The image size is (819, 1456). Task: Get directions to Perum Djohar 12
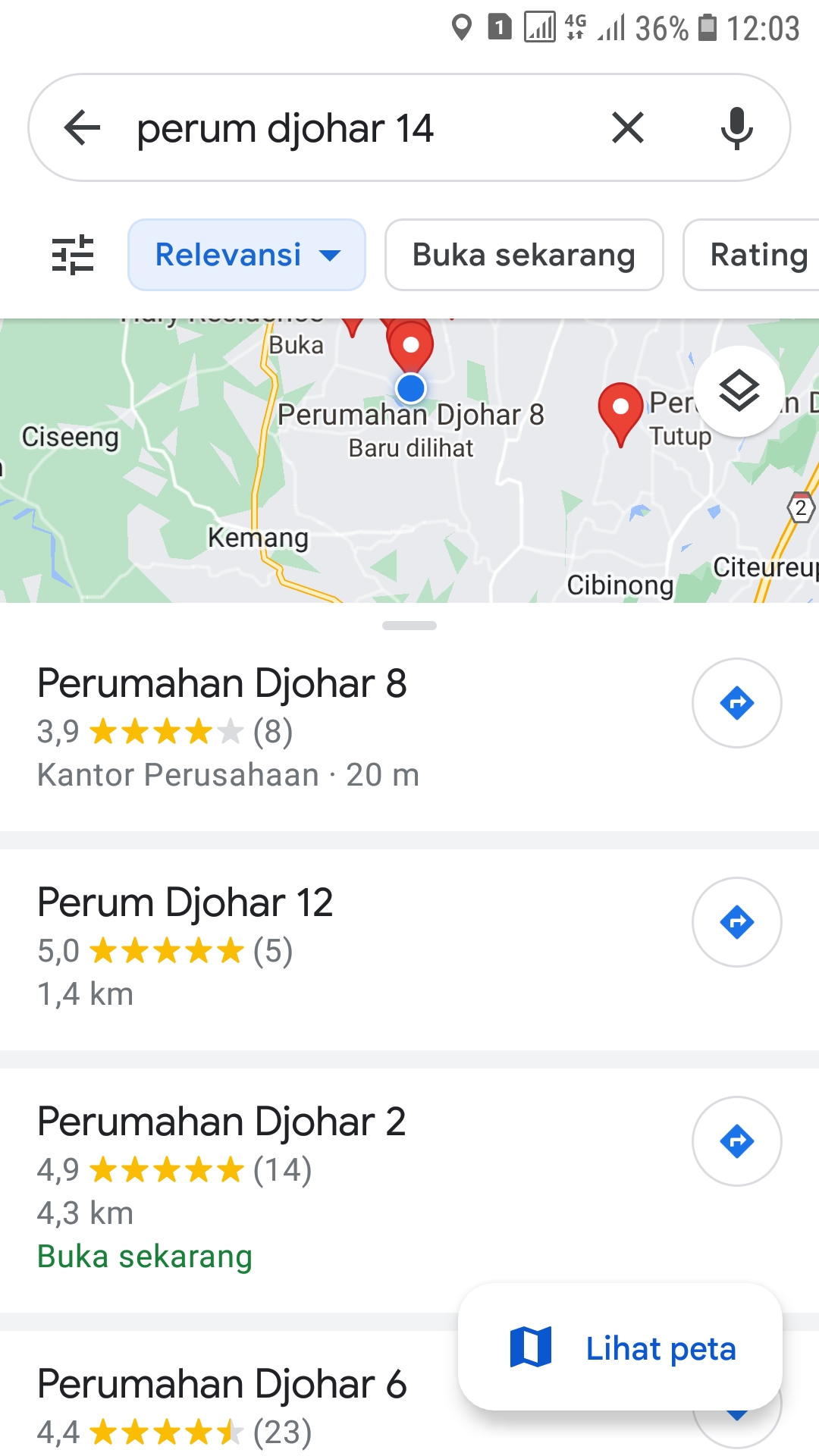click(x=736, y=922)
